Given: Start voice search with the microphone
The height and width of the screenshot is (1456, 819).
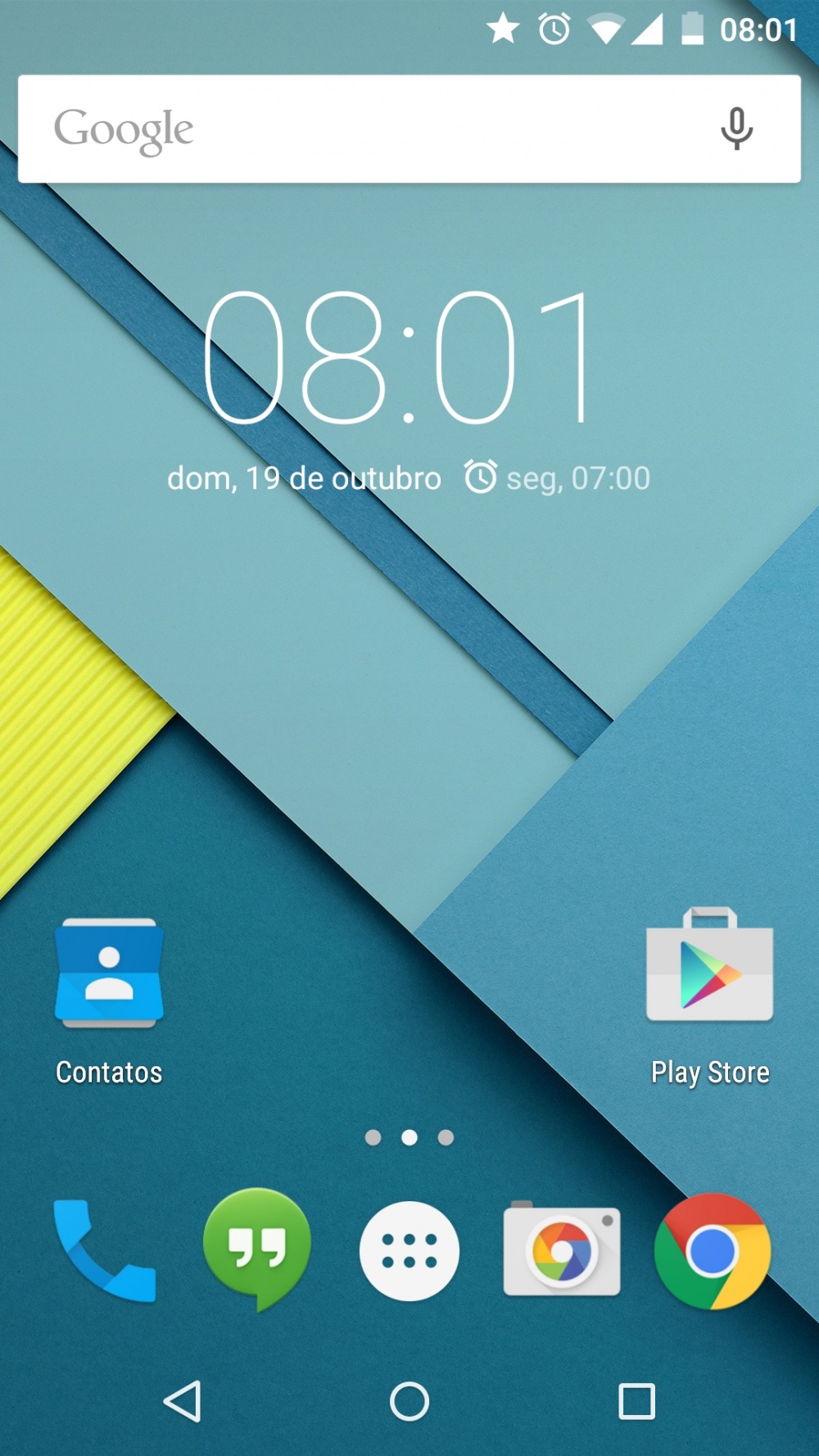Looking at the screenshot, I should point(735,129).
